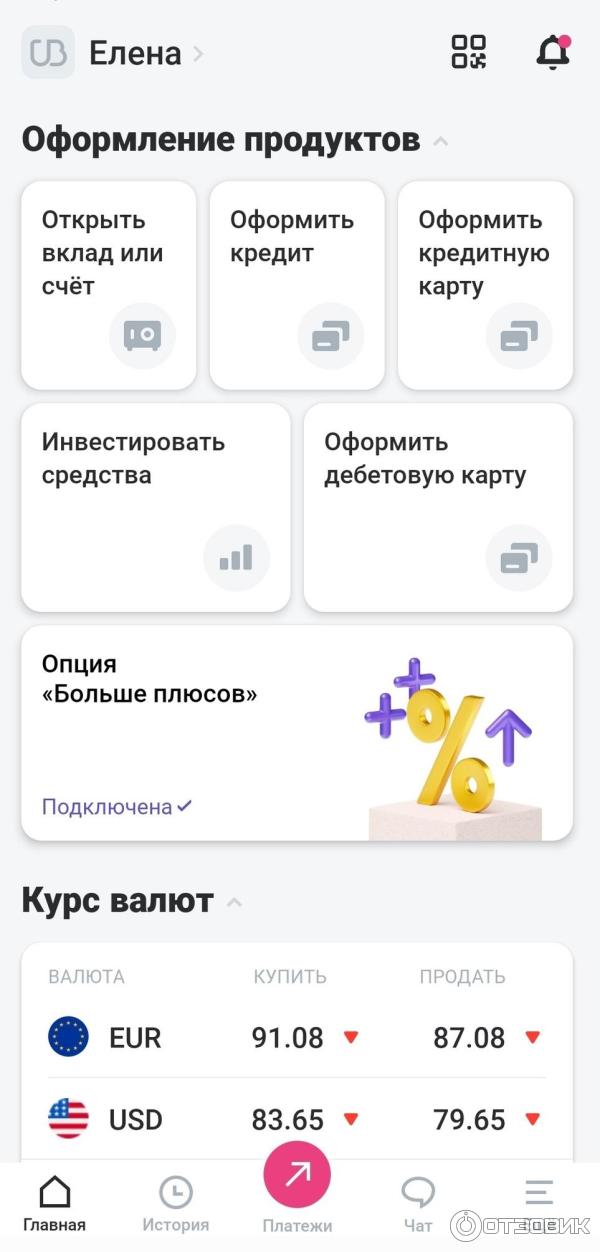Screen dimensions: 600x1252
Task: Open Елена's profile
Action: 135,53
